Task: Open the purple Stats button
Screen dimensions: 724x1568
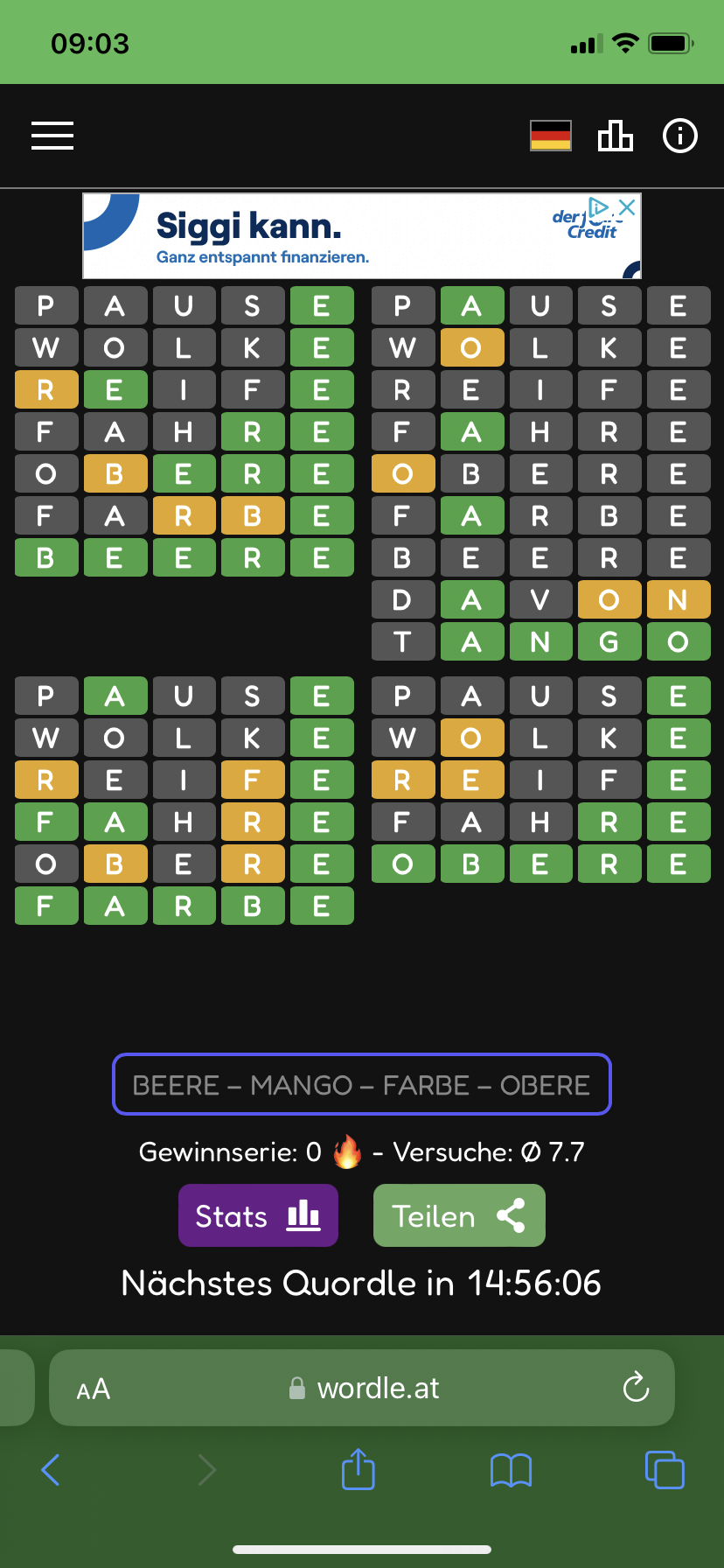Action: pyautogui.click(x=258, y=1215)
